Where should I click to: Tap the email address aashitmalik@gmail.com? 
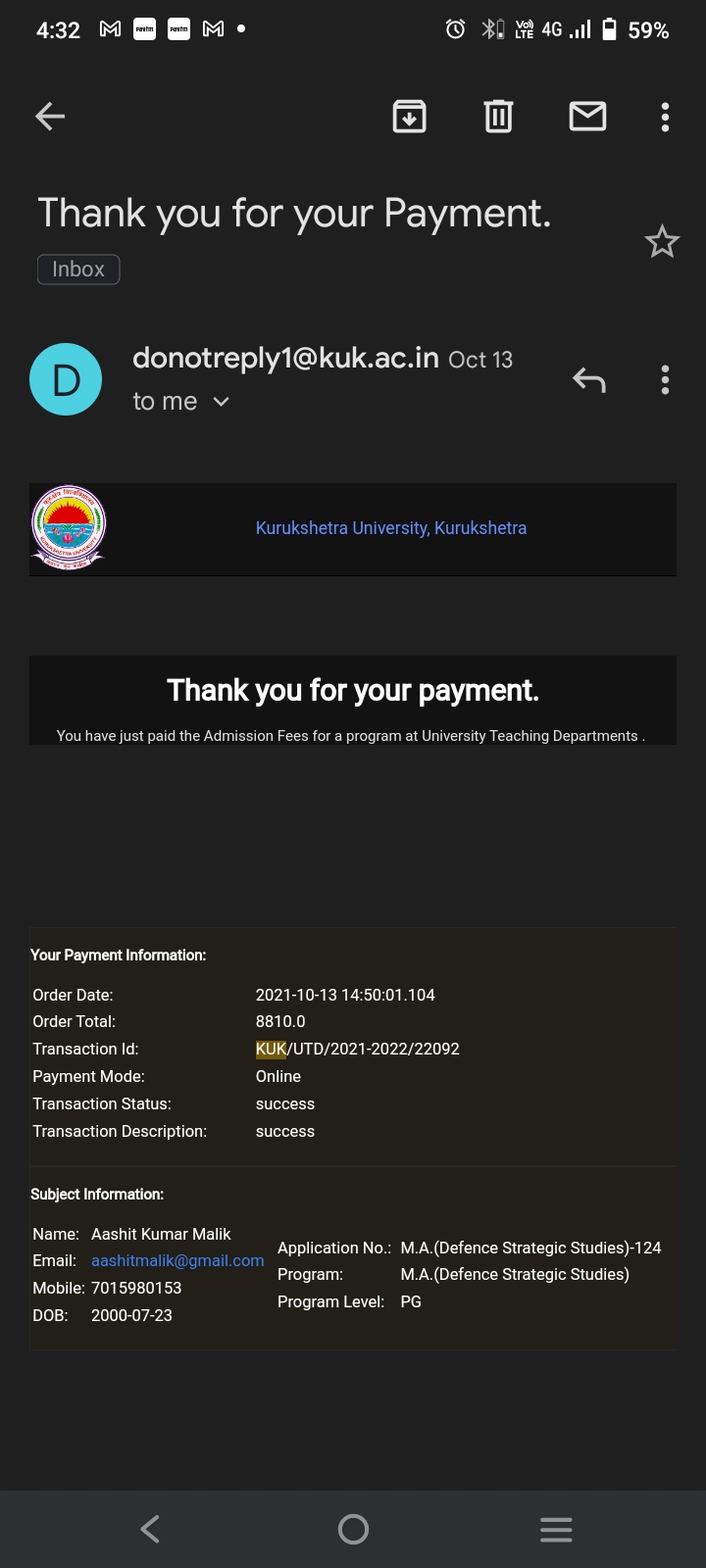click(x=177, y=1260)
